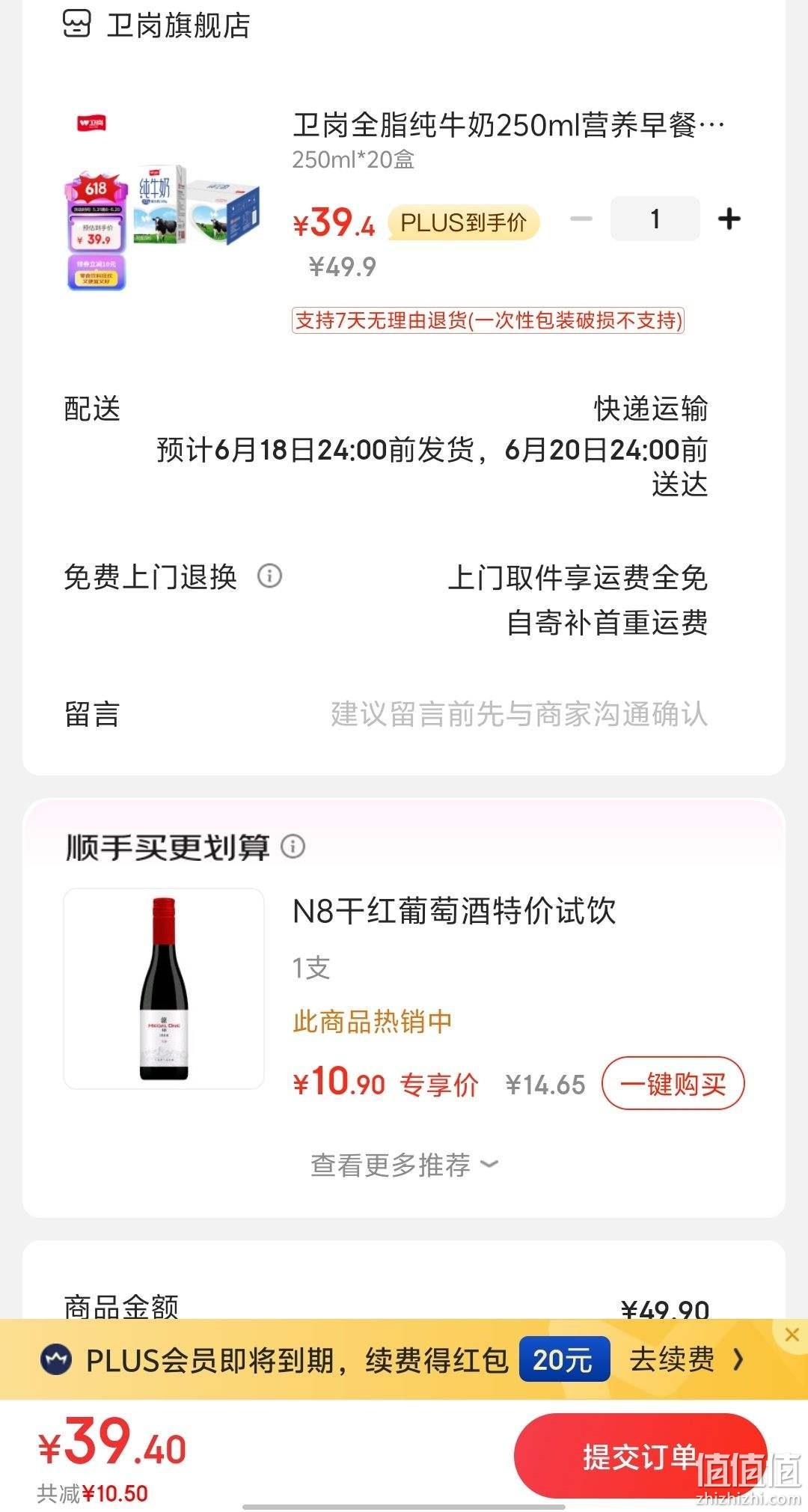Submit the order with 提交订单
808x1512 pixels.
[640, 1457]
